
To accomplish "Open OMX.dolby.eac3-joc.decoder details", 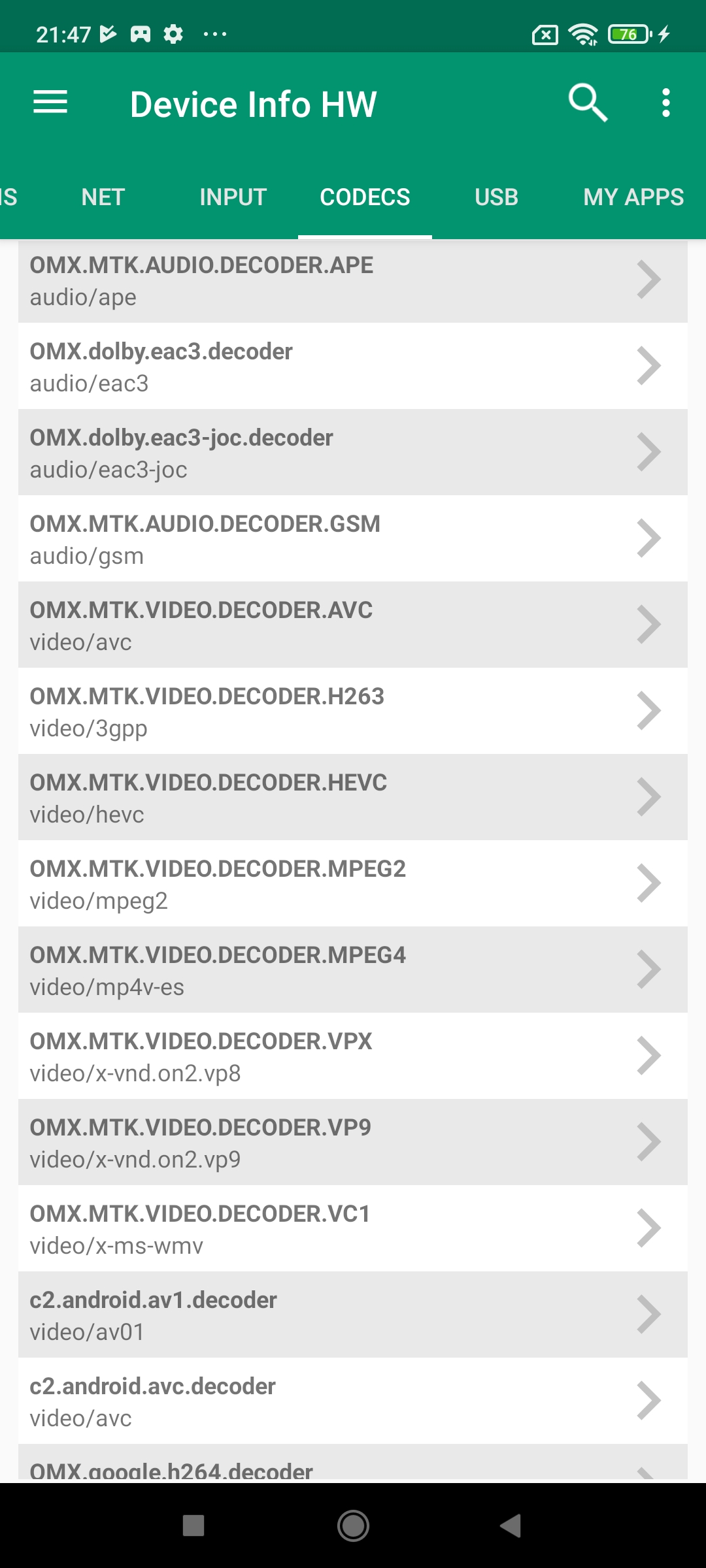I will pyautogui.click(x=353, y=453).
